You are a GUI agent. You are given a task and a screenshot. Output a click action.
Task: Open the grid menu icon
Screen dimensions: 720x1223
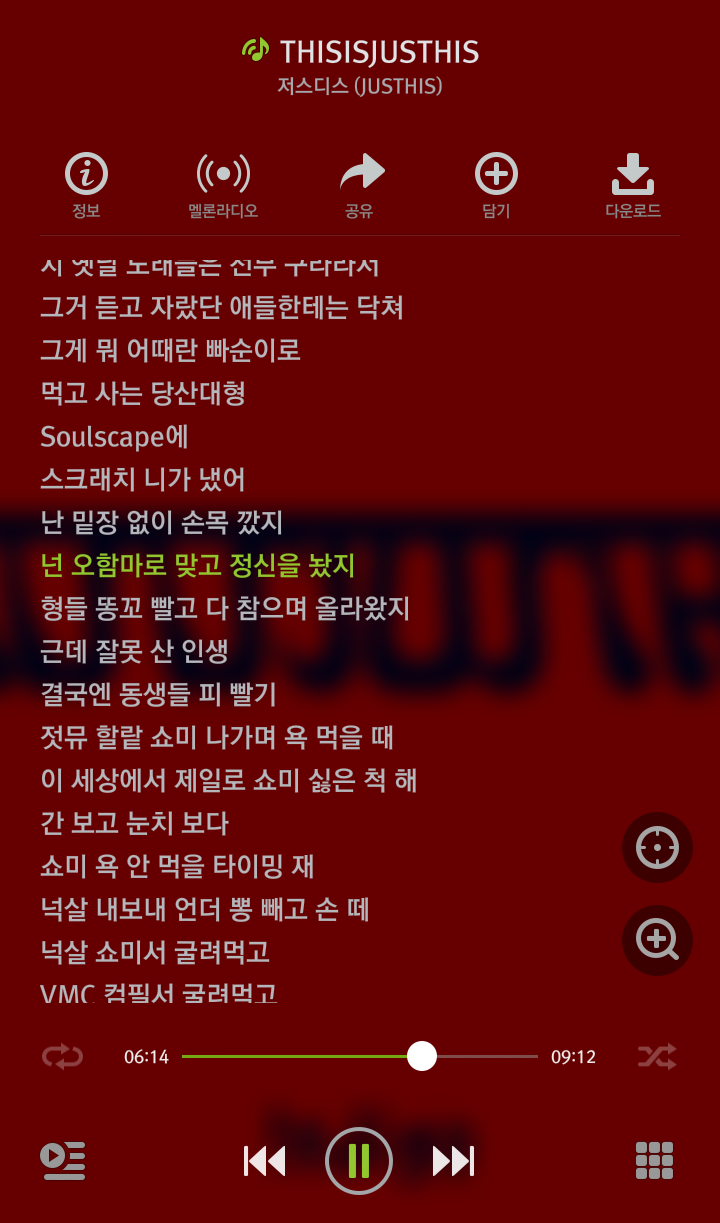tap(655, 1161)
